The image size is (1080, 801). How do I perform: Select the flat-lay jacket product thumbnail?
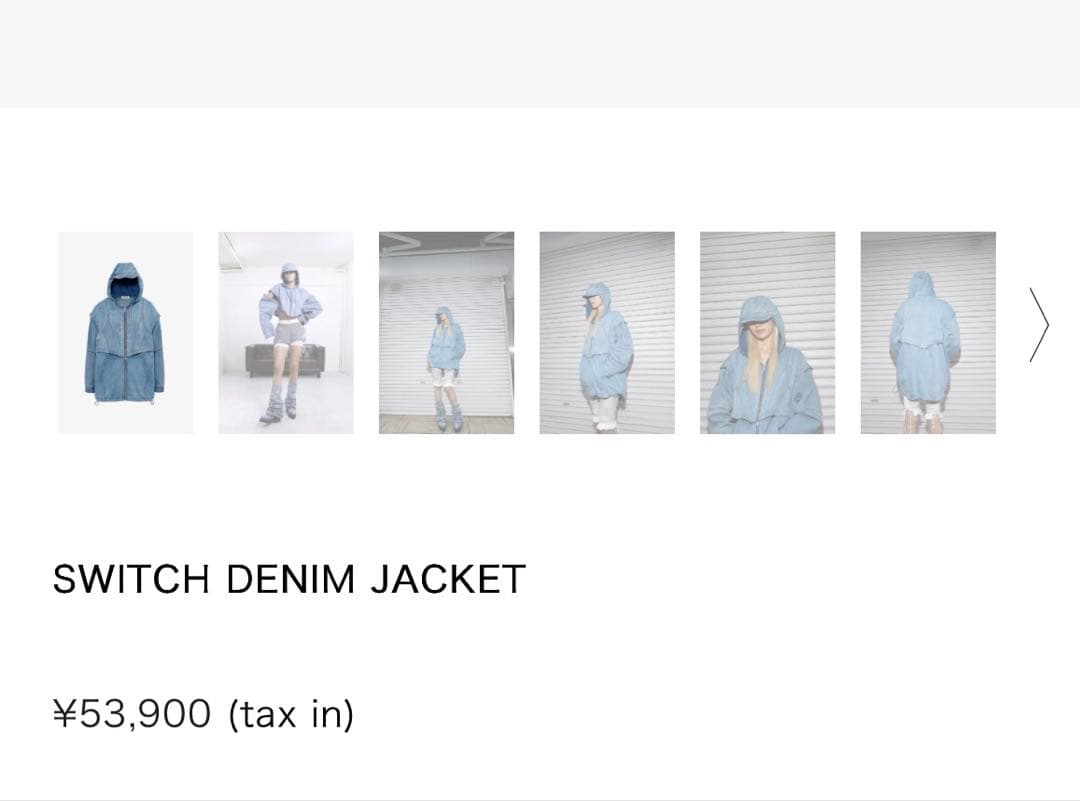point(125,333)
